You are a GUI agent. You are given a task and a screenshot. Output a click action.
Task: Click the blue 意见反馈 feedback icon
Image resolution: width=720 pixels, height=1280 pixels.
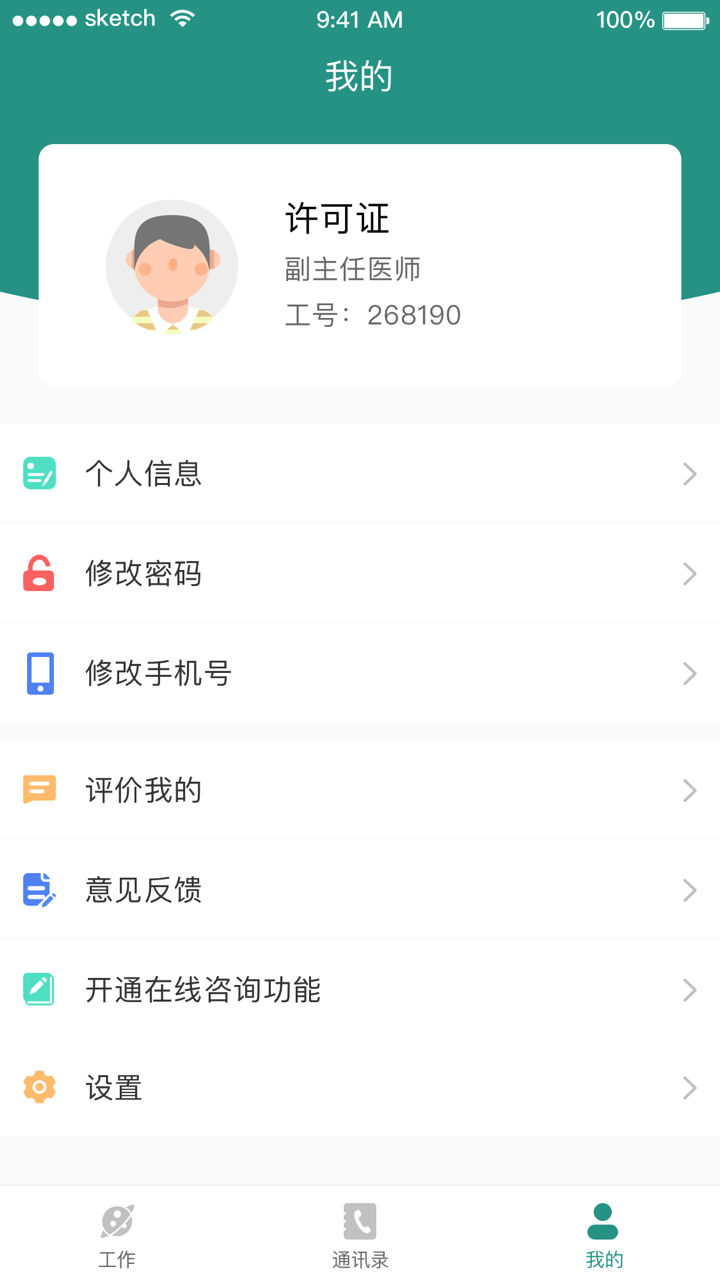click(x=40, y=890)
